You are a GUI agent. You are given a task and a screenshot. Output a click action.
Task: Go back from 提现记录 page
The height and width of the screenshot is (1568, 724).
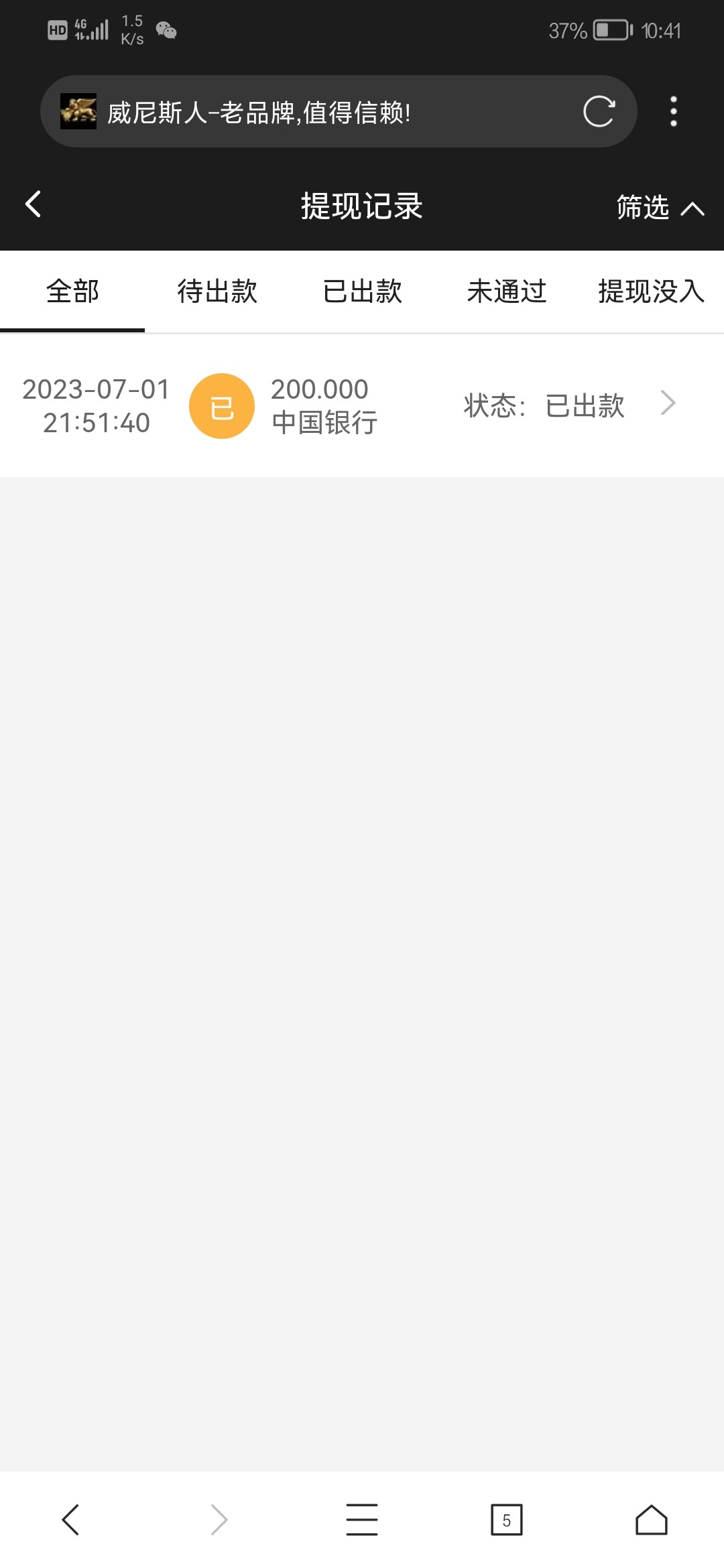point(34,204)
